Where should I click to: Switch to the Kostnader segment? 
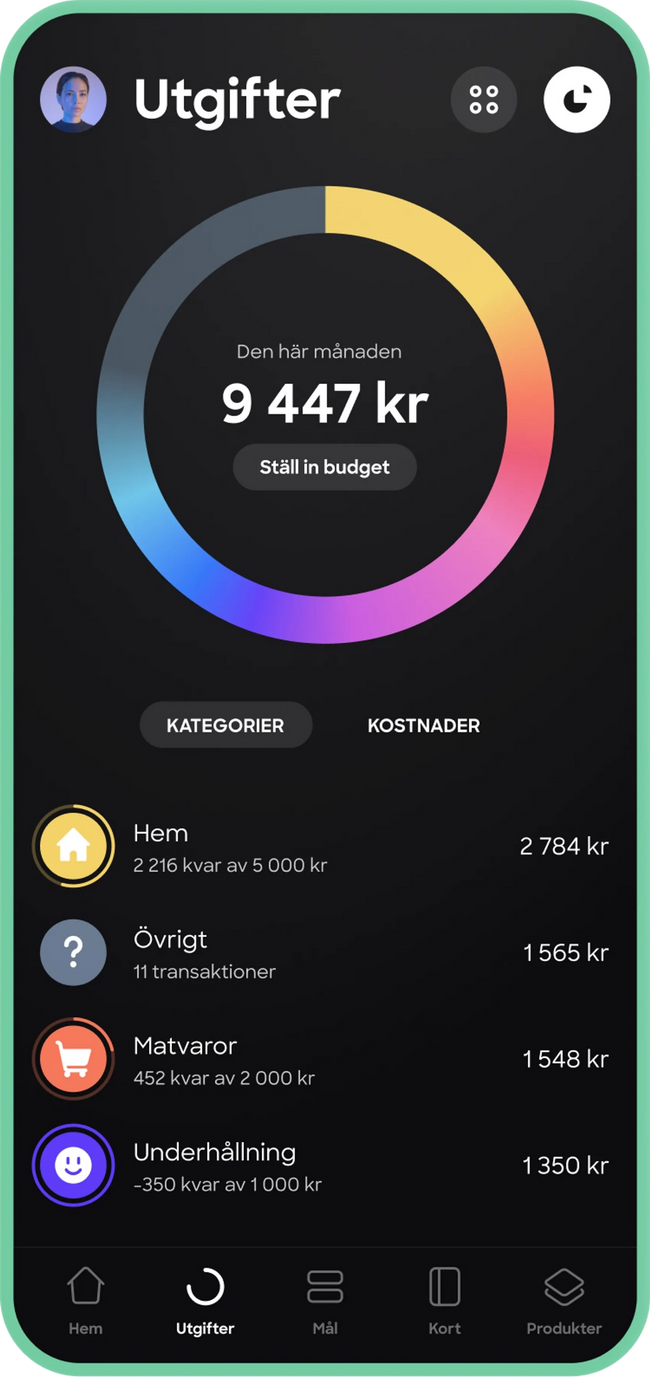[424, 726]
